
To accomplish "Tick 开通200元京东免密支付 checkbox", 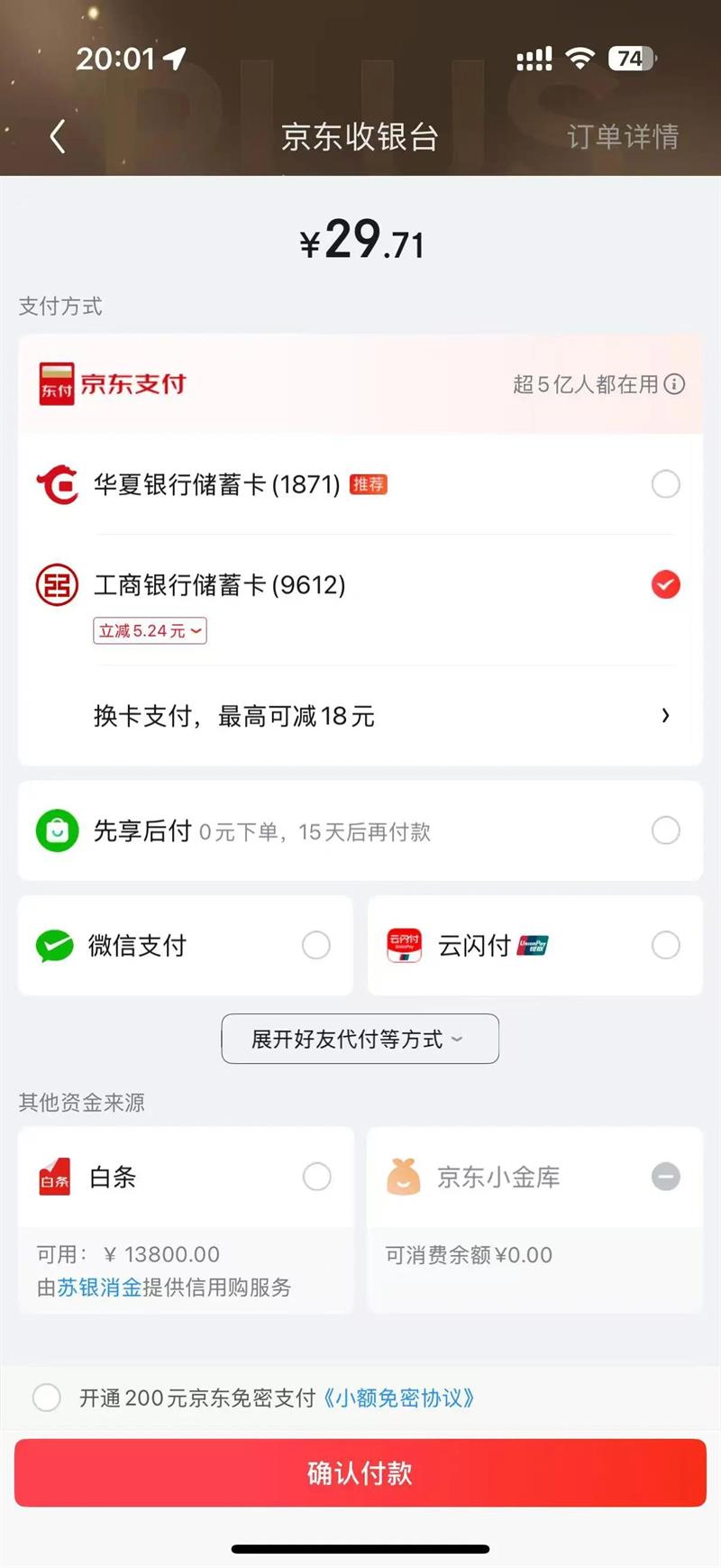I will pos(47,1398).
